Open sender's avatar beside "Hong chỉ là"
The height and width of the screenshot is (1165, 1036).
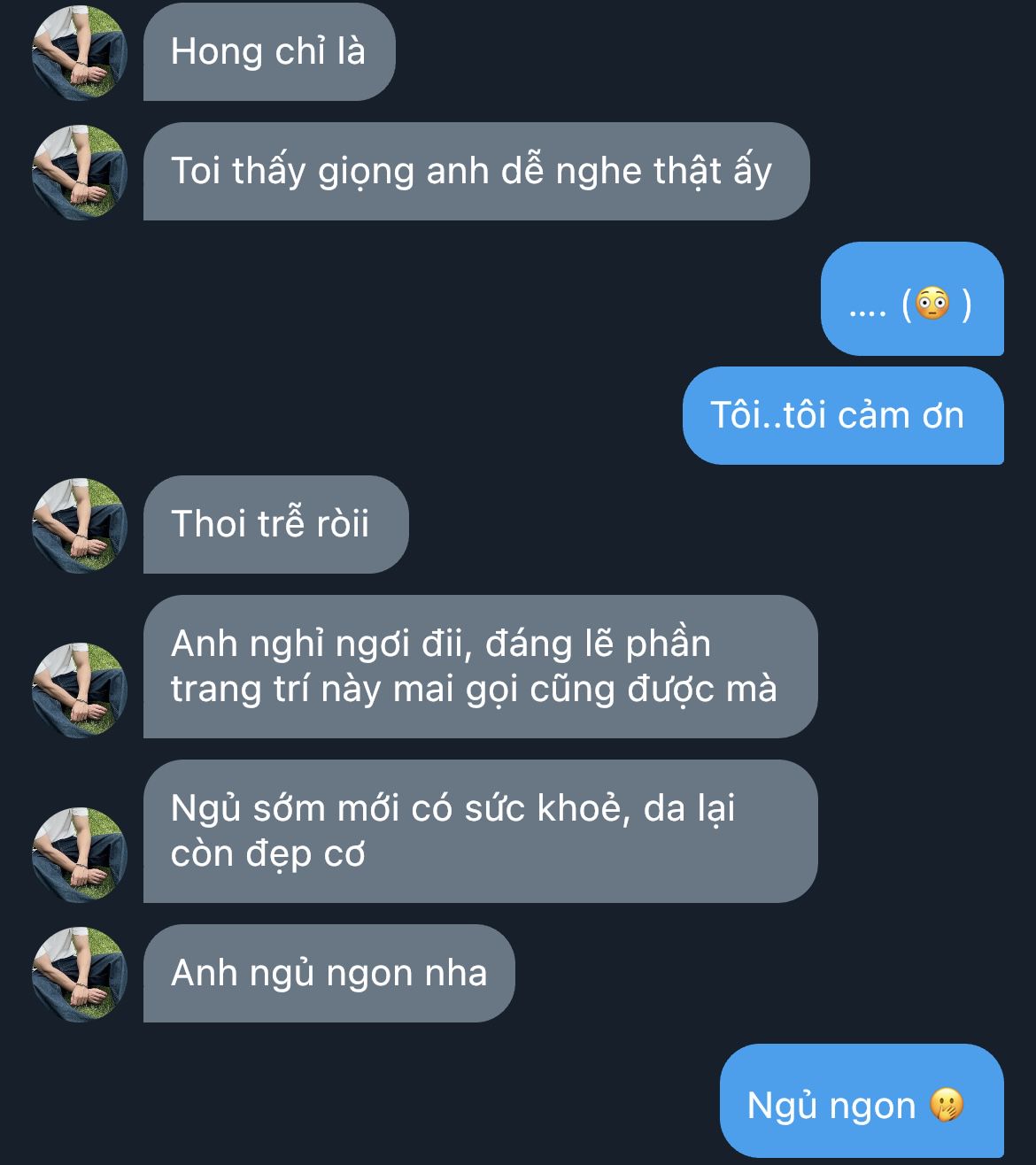click(x=80, y=53)
